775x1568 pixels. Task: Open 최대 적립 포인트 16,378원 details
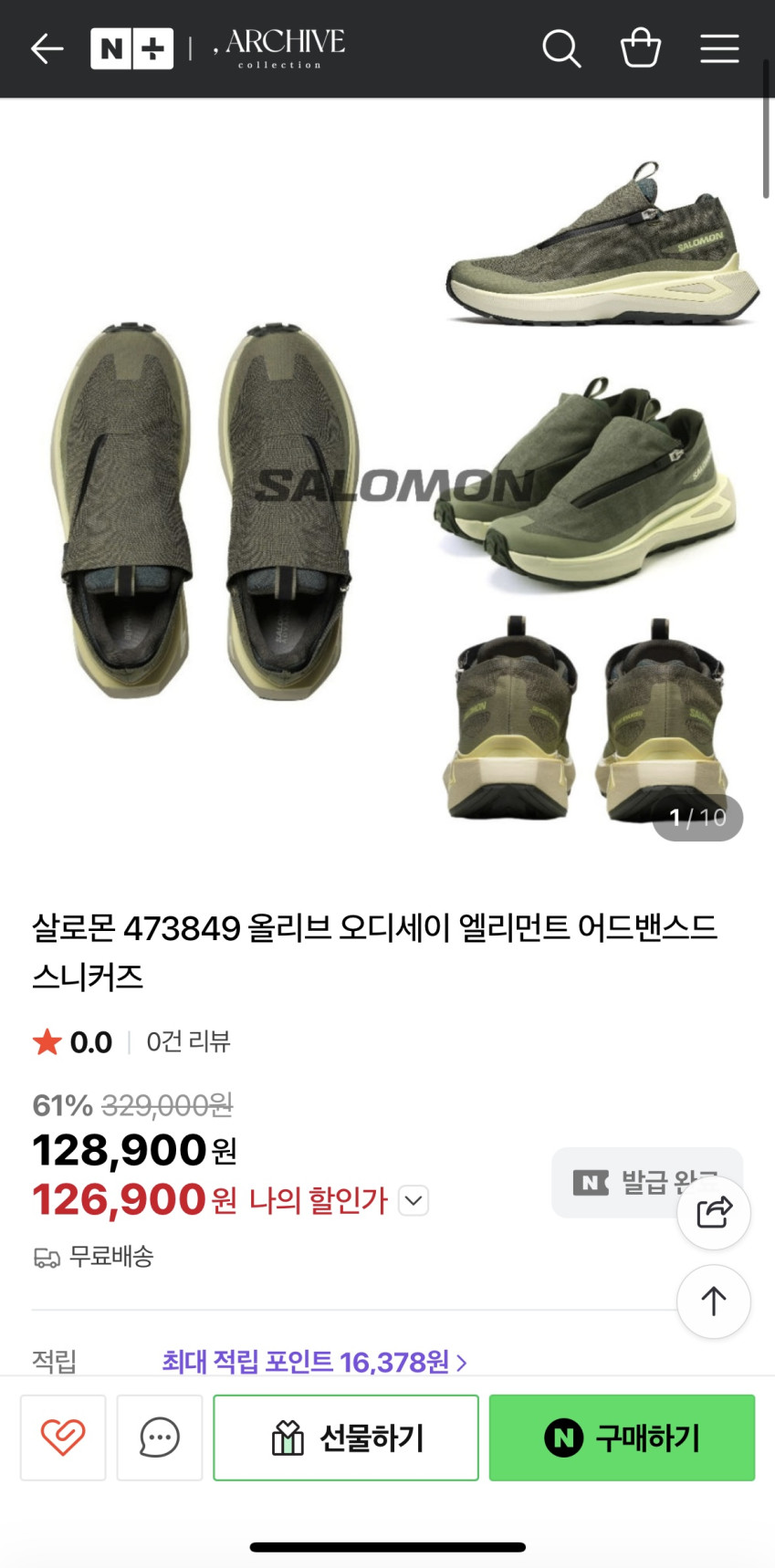(x=314, y=1362)
